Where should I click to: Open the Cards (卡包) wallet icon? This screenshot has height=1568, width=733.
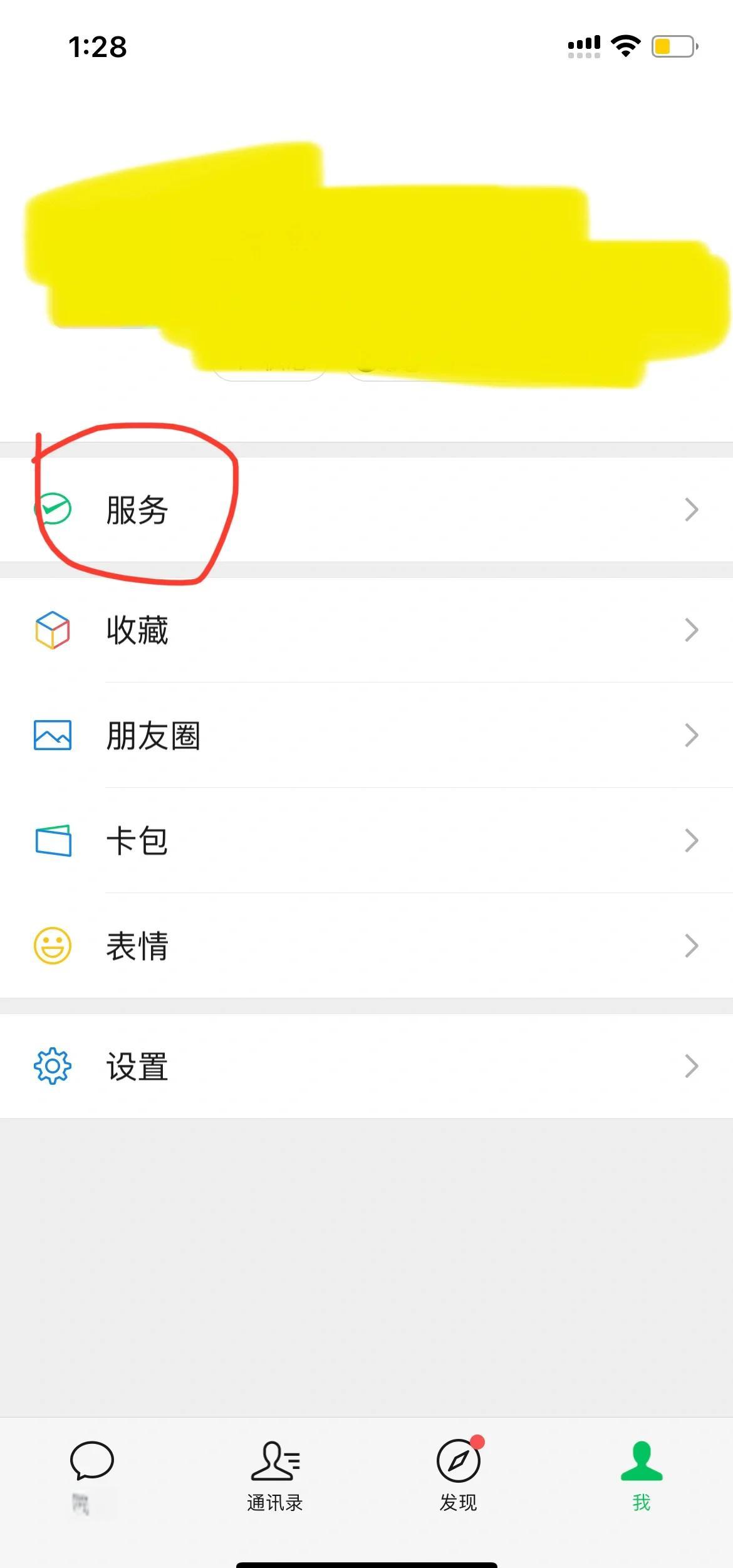53,840
